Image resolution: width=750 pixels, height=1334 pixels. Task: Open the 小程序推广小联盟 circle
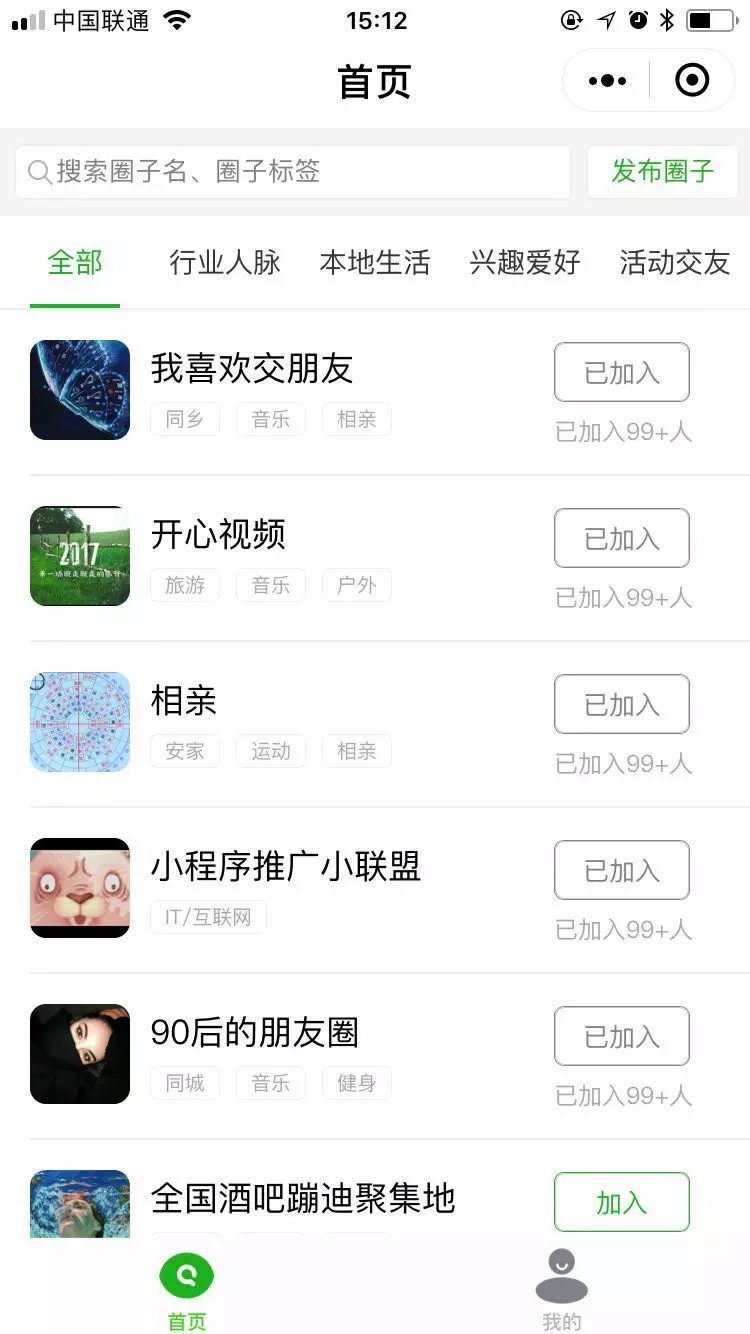375,890
